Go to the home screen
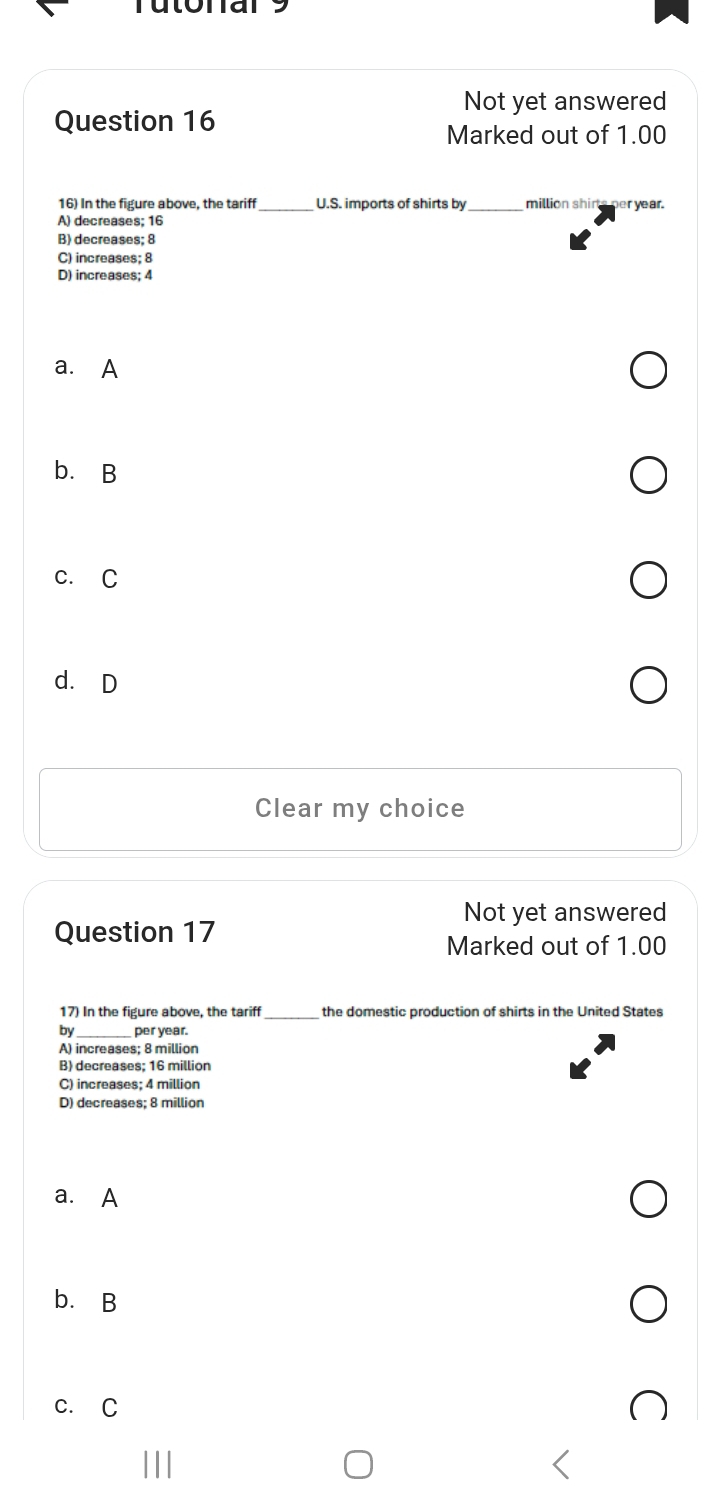 point(359,1465)
